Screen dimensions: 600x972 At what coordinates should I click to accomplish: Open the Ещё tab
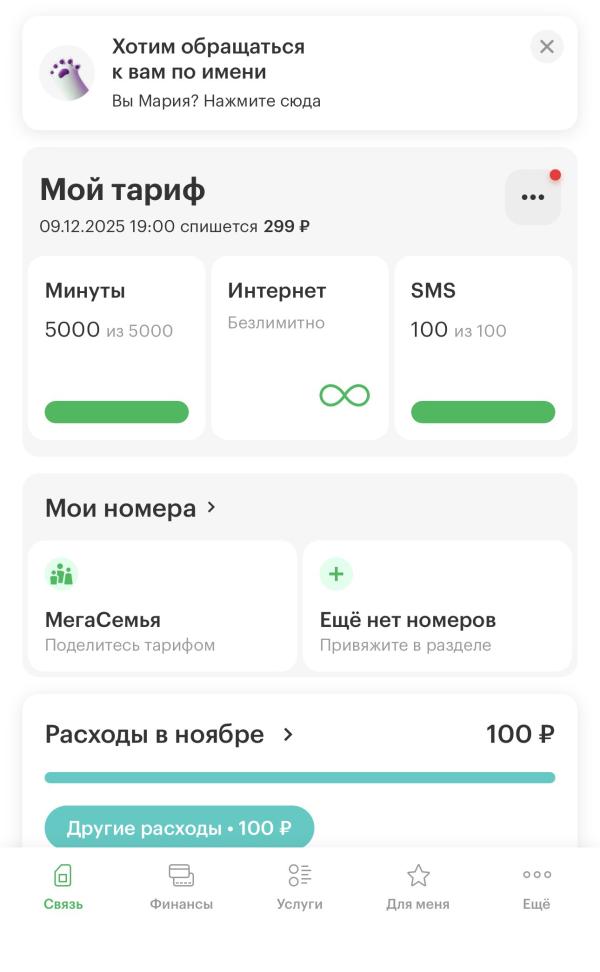pyautogui.click(x=536, y=888)
